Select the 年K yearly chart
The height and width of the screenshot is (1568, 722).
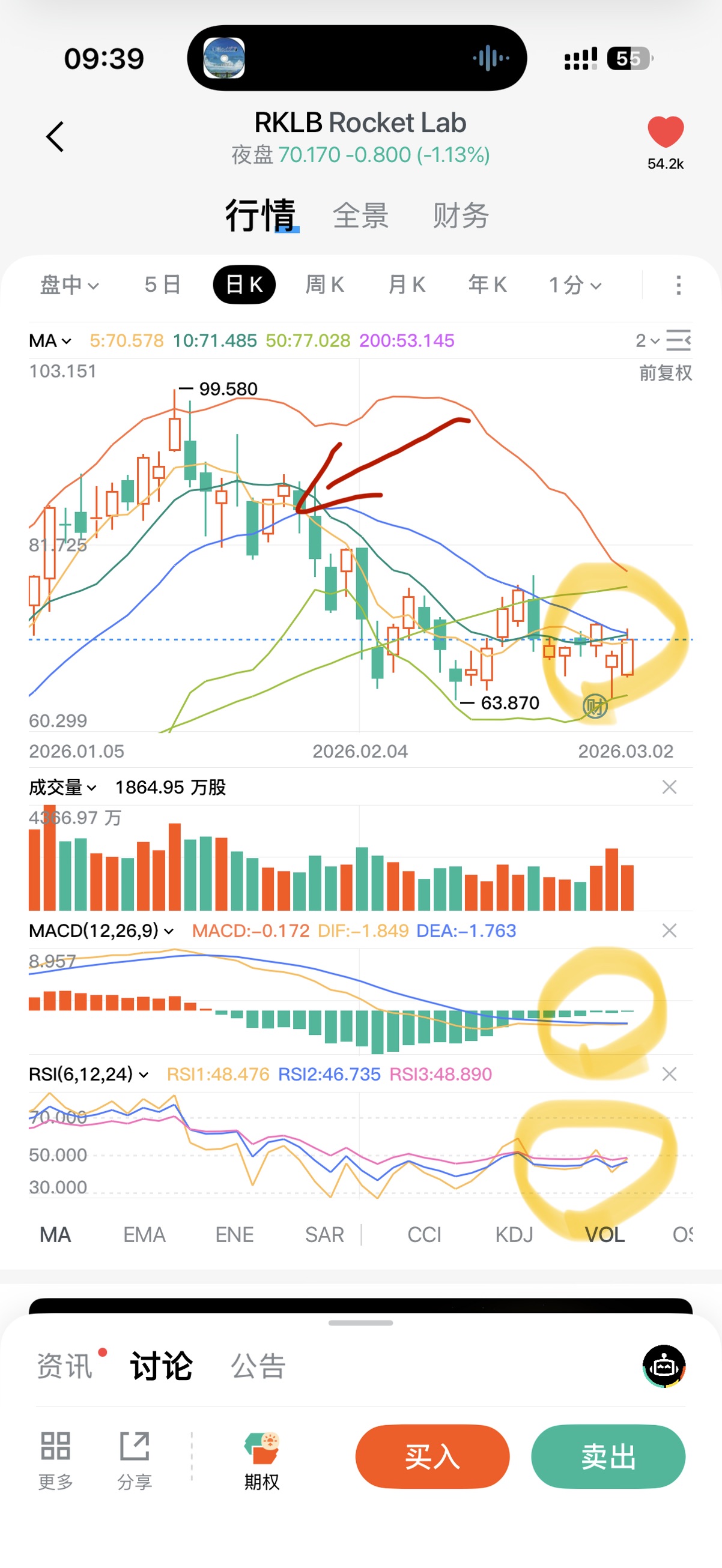tap(487, 285)
